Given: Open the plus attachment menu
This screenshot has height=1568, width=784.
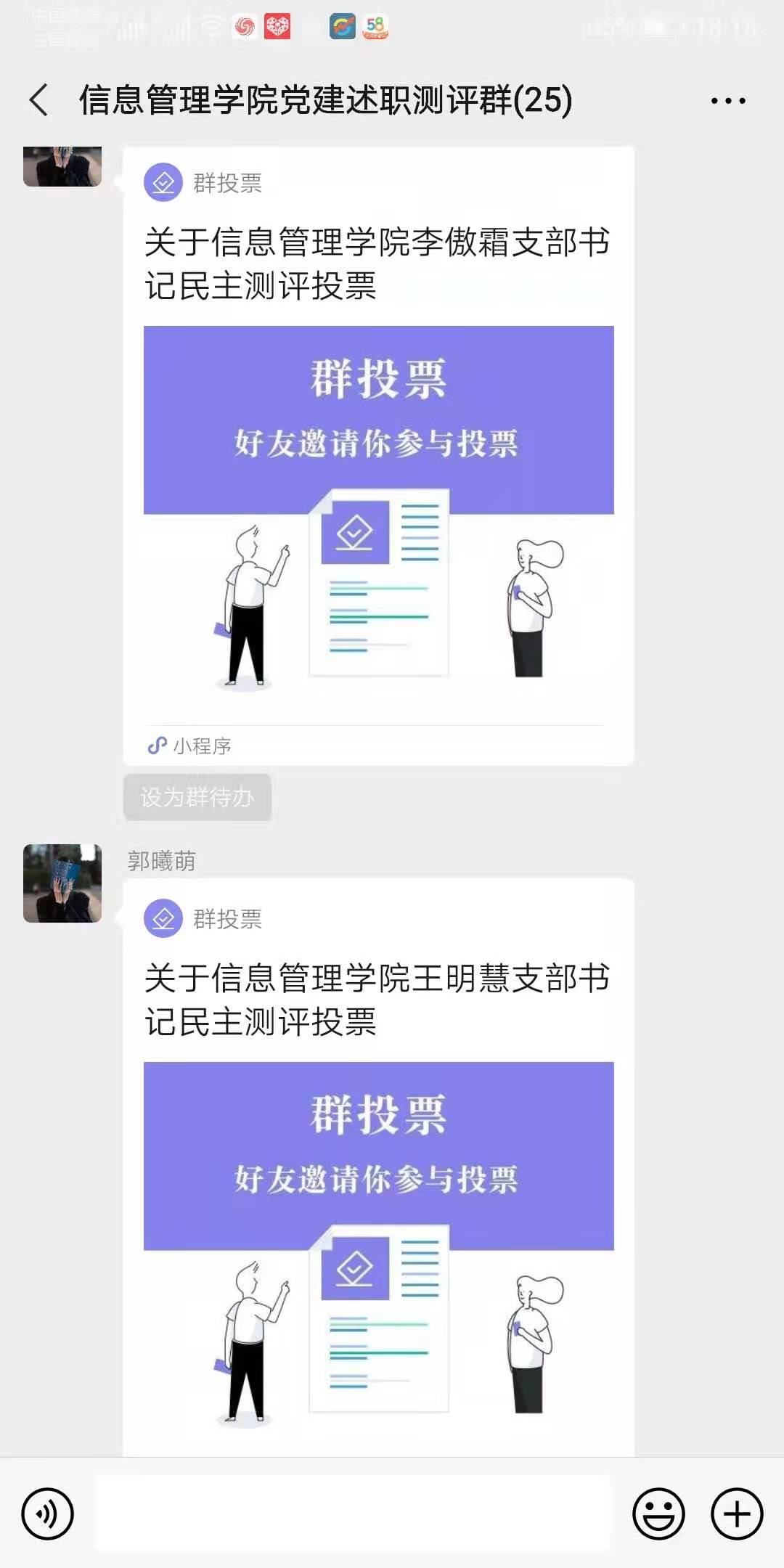Looking at the screenshot, I should tap(737, 1514).
